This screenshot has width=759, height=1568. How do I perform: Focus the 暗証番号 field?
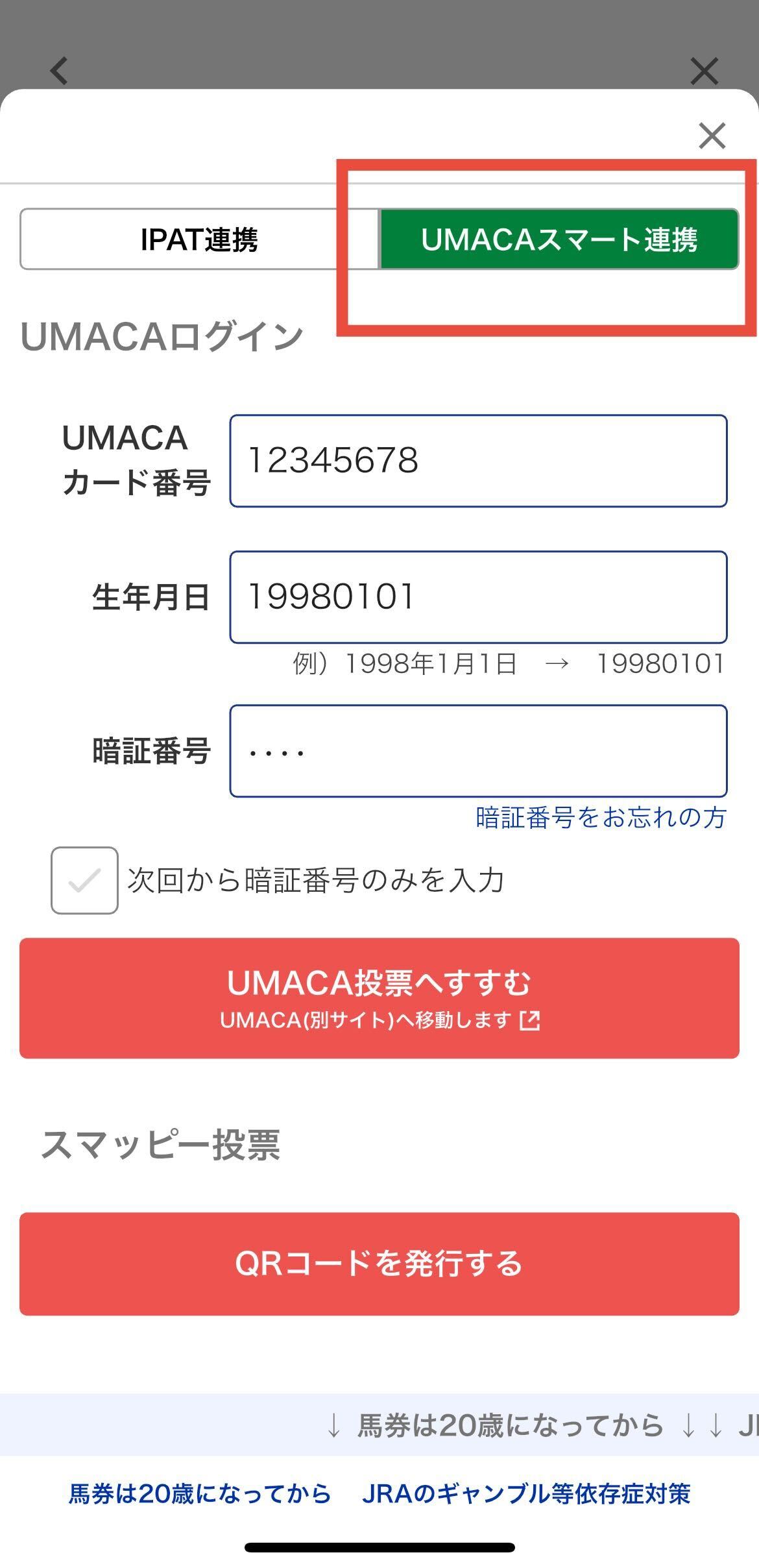point(478,751)
